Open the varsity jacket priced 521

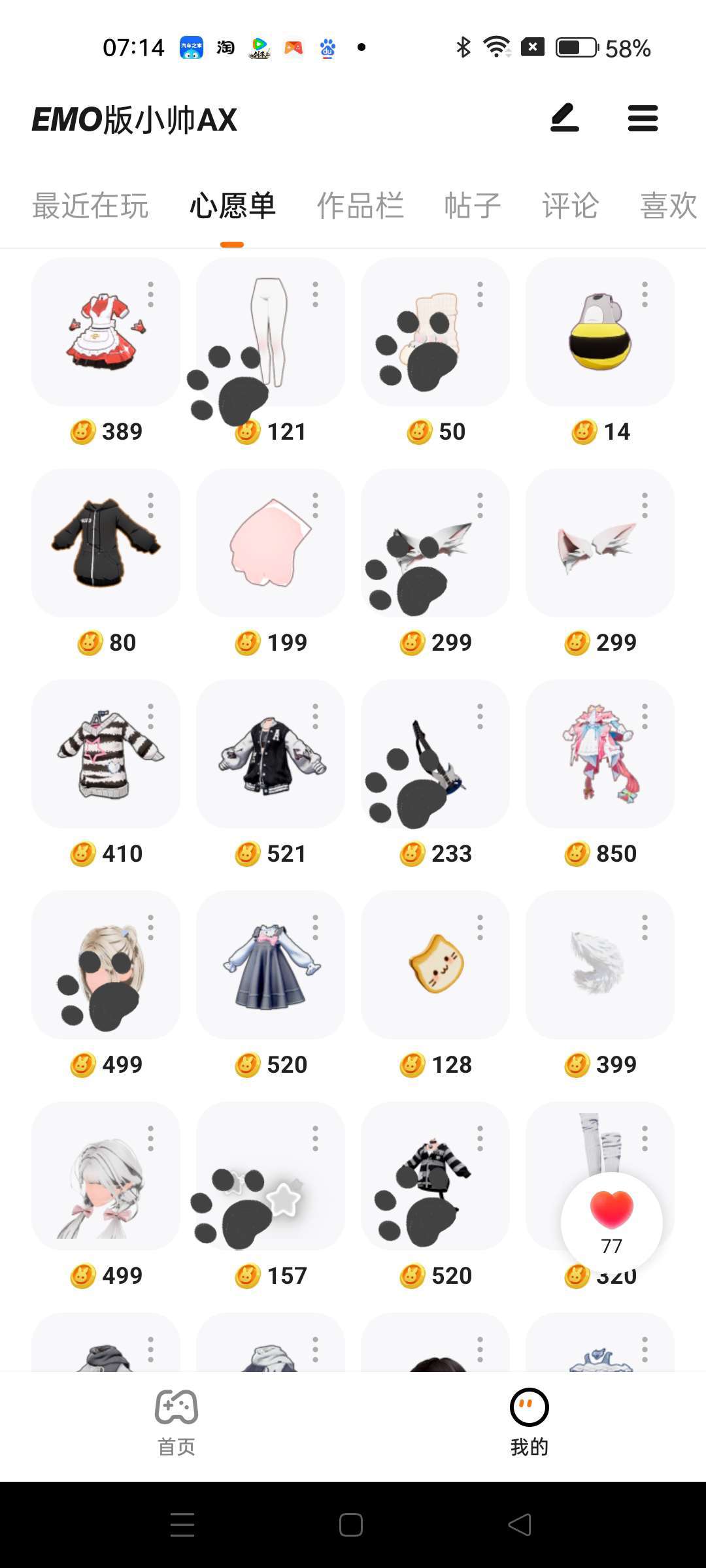[x=269, y=755]
